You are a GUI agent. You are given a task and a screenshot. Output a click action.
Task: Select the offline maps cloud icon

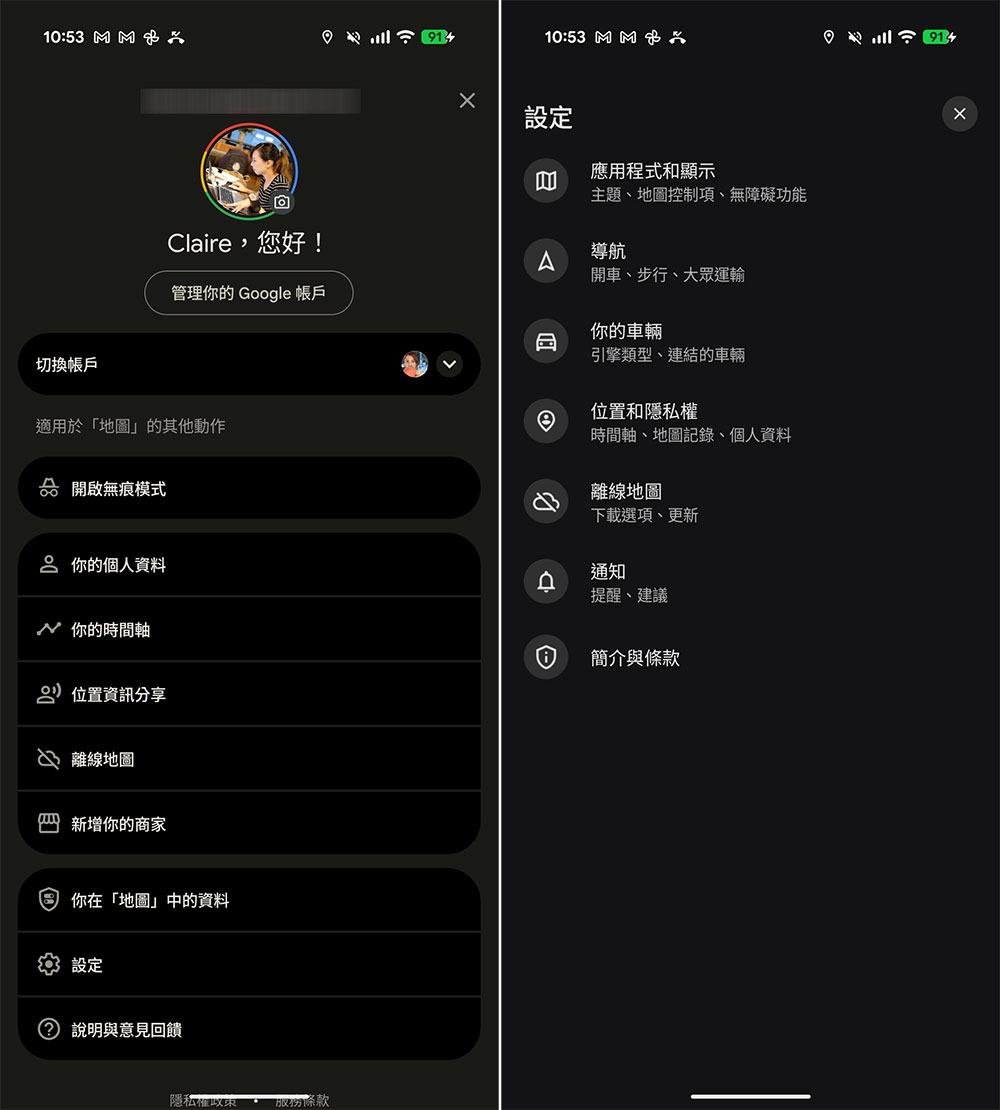[545, 501]
